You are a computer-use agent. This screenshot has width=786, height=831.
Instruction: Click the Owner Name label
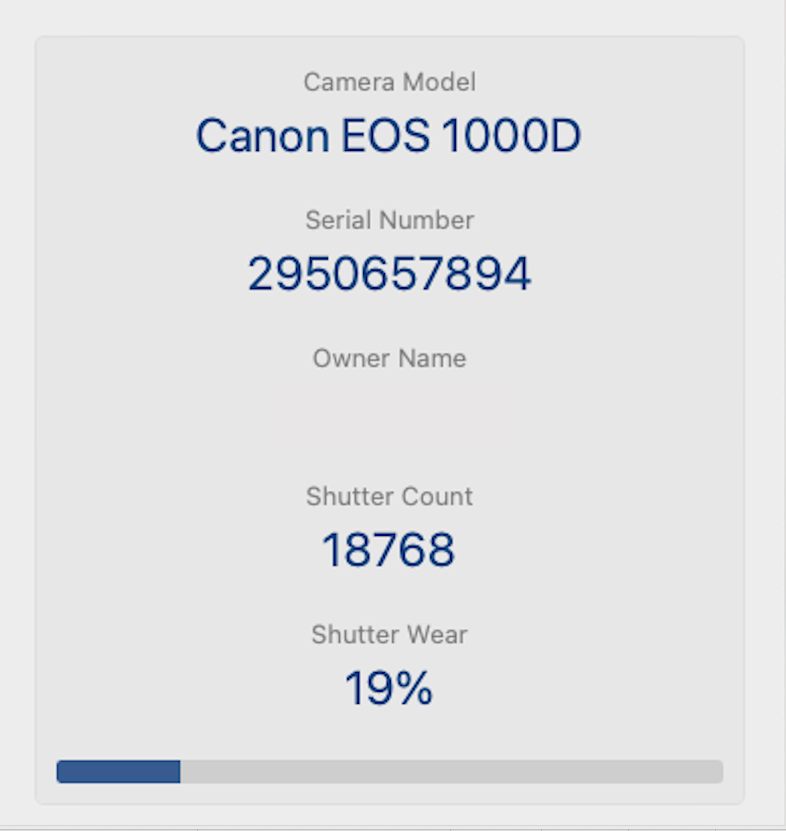click(x=389, y=358)
